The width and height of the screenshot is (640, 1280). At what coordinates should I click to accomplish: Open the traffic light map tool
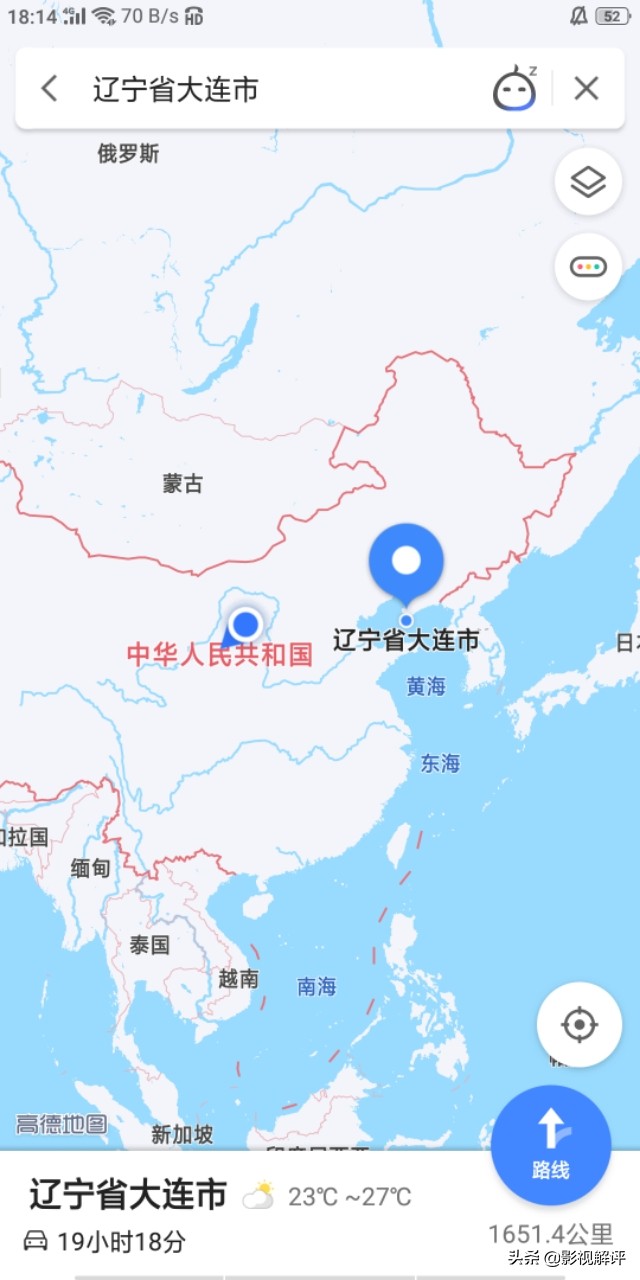588,266
